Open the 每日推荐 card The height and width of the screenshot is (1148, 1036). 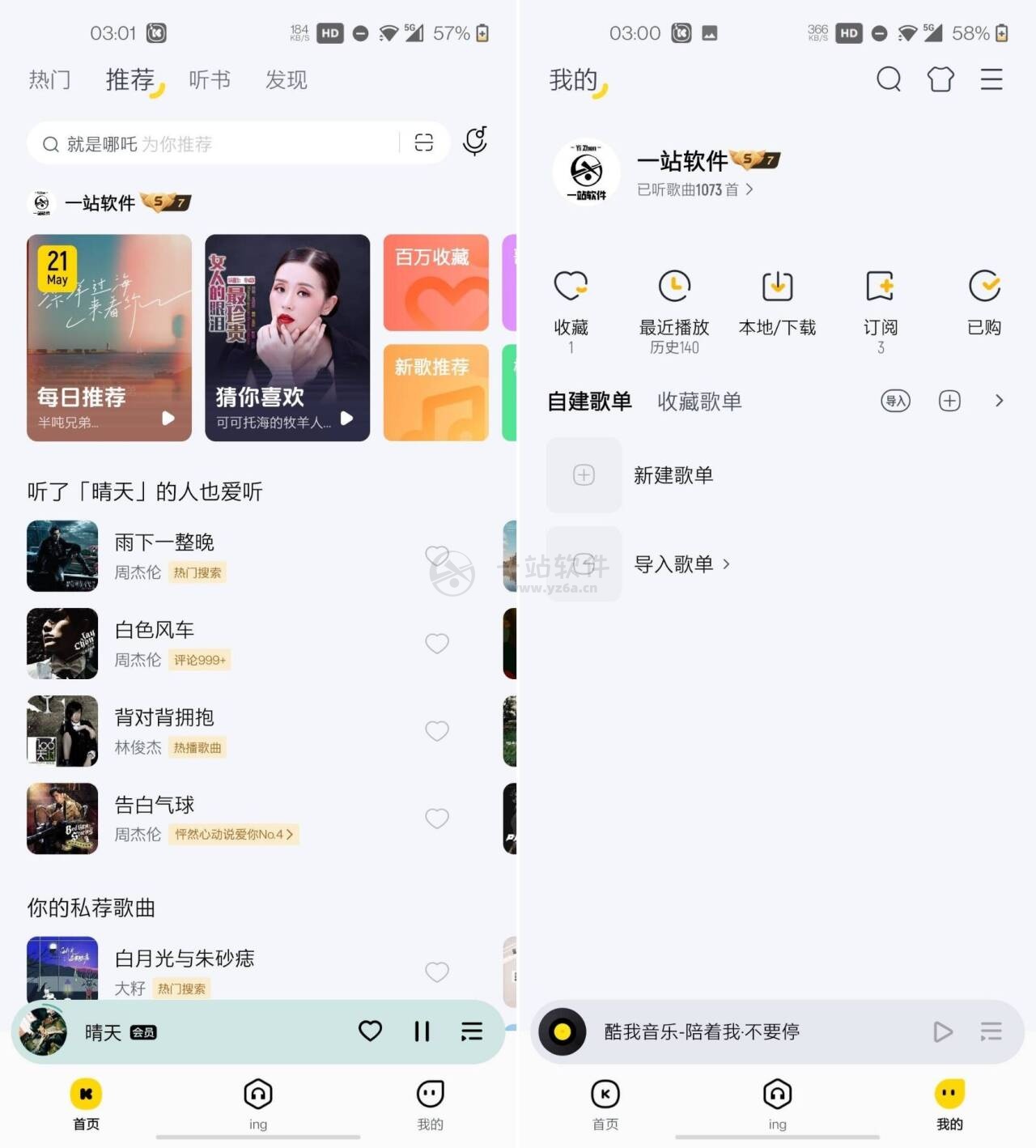(x=108, y=338)
